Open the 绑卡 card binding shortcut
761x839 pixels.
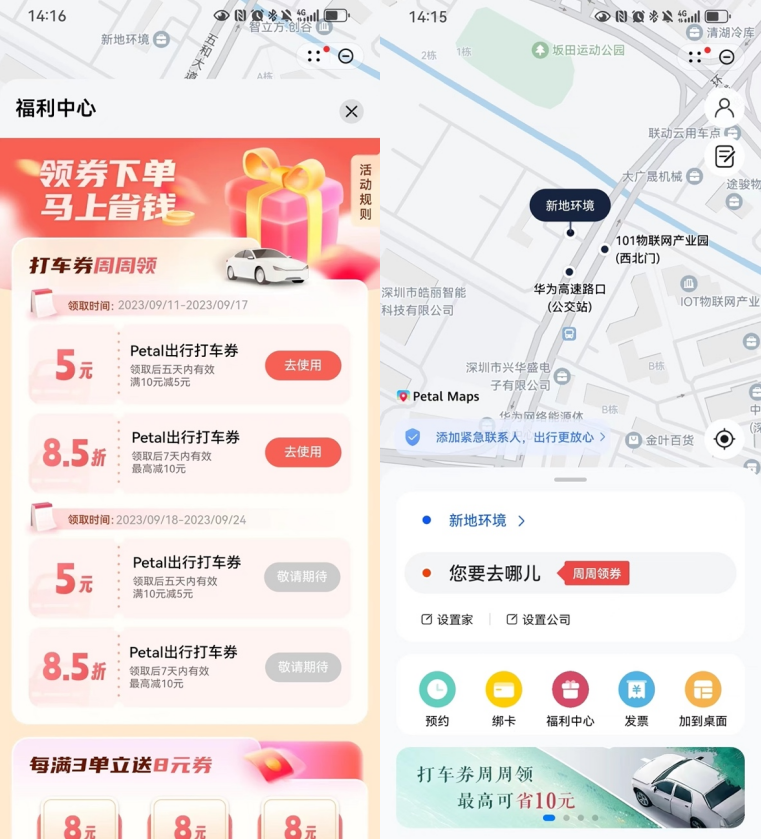click(503, 699)
